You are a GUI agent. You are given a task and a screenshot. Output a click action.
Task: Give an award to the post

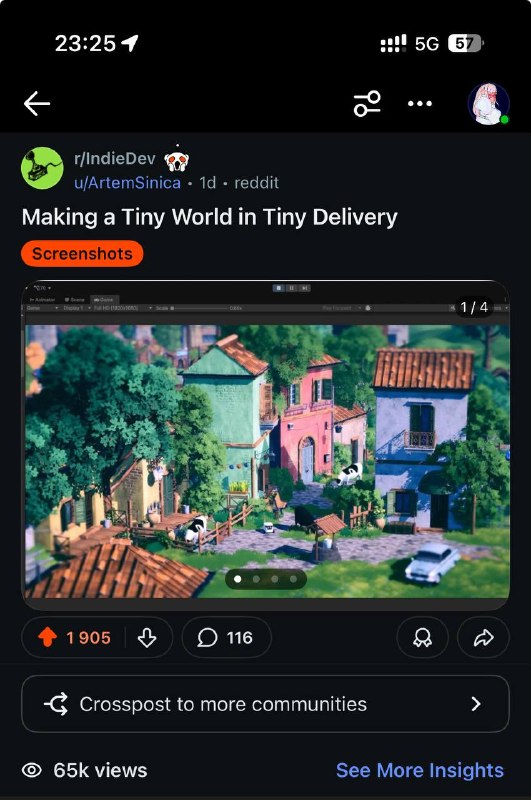tap(422, 637)
